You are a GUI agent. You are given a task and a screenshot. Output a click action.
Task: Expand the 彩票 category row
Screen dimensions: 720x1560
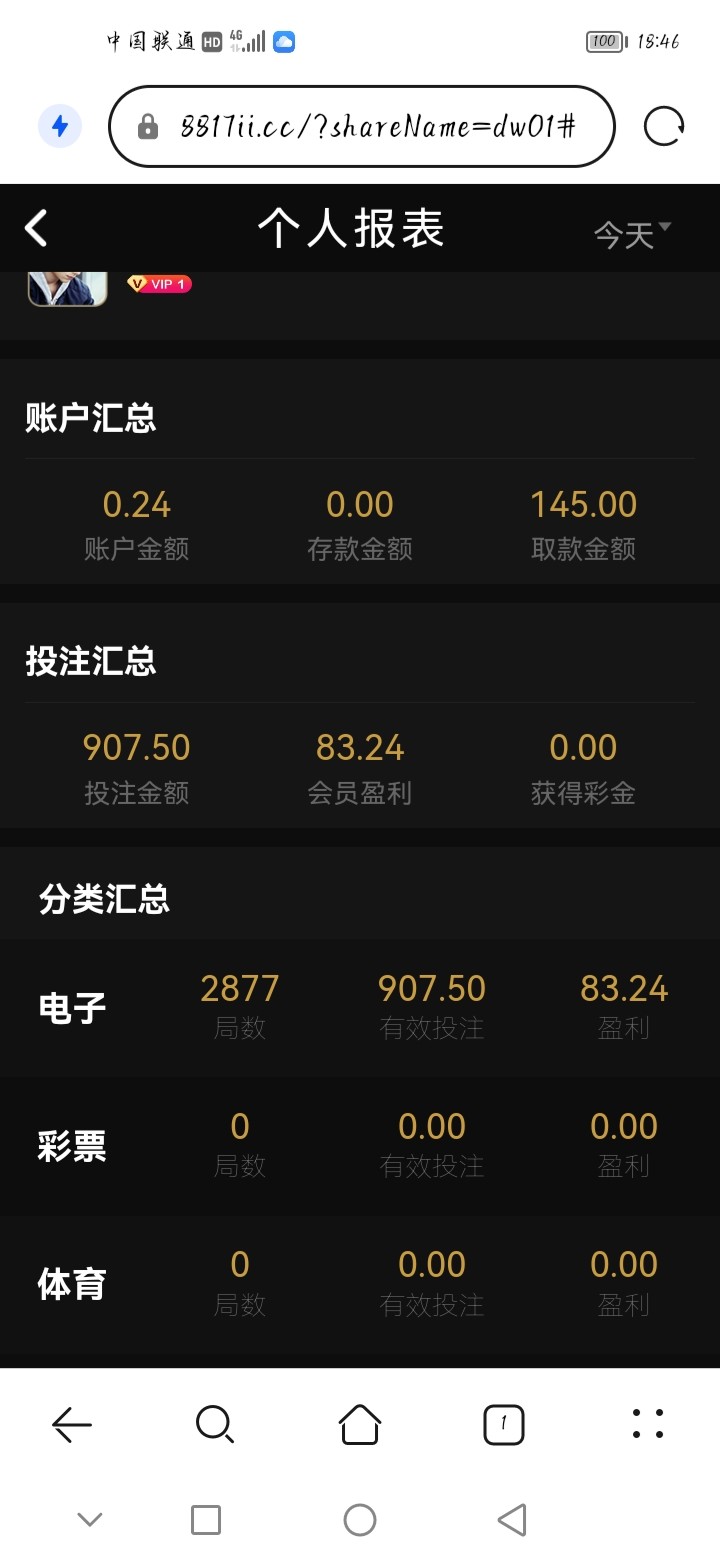coord(72,1145)
